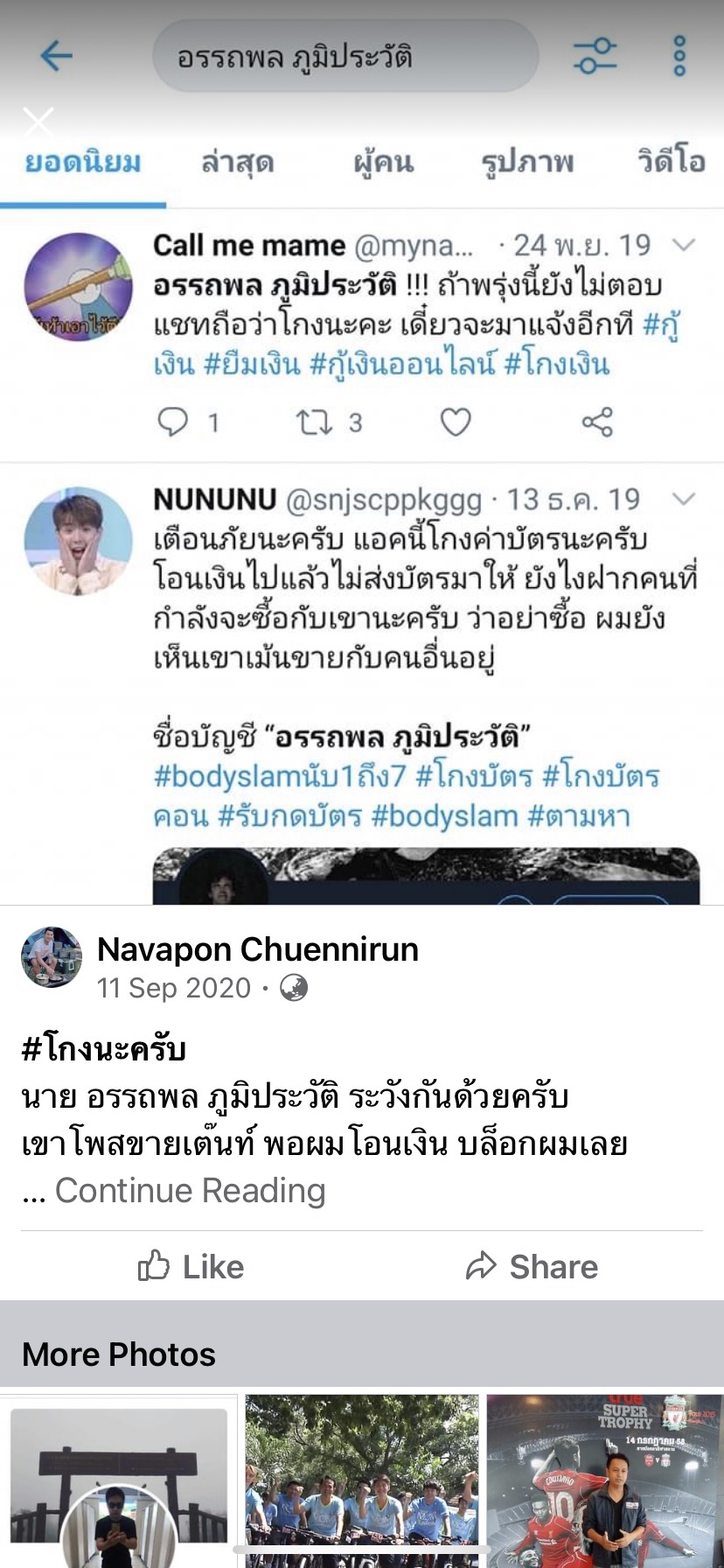The width and height of the screenshot is (724, 1568).
Task: Tap Navapon Chuennirun's profile picture
Action: pos(52,957)
